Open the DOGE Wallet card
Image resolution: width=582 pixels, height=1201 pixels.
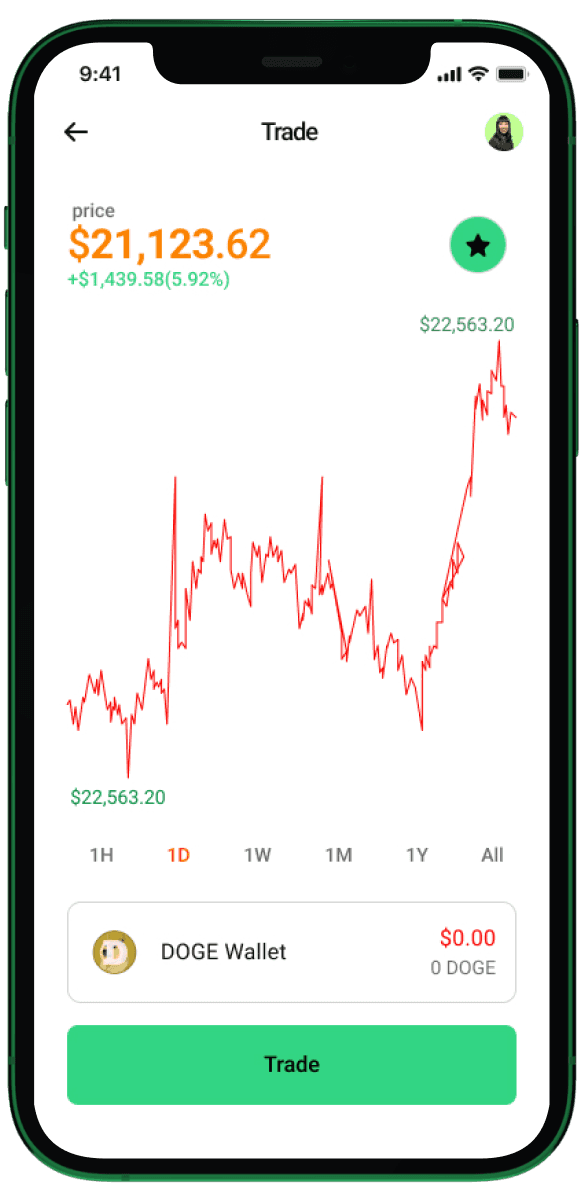292,952
